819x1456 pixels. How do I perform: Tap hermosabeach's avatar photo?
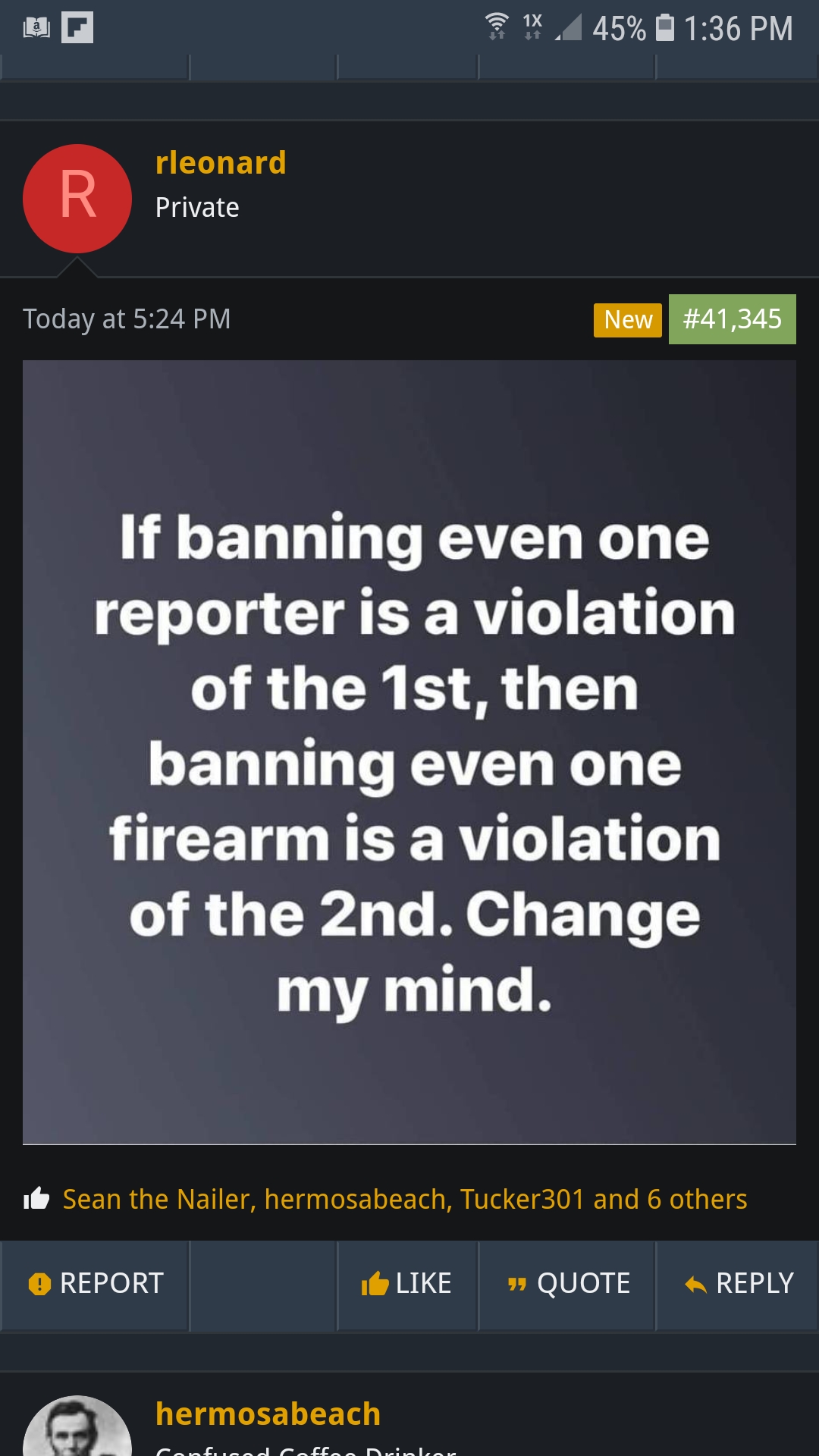click(77, 1429)
